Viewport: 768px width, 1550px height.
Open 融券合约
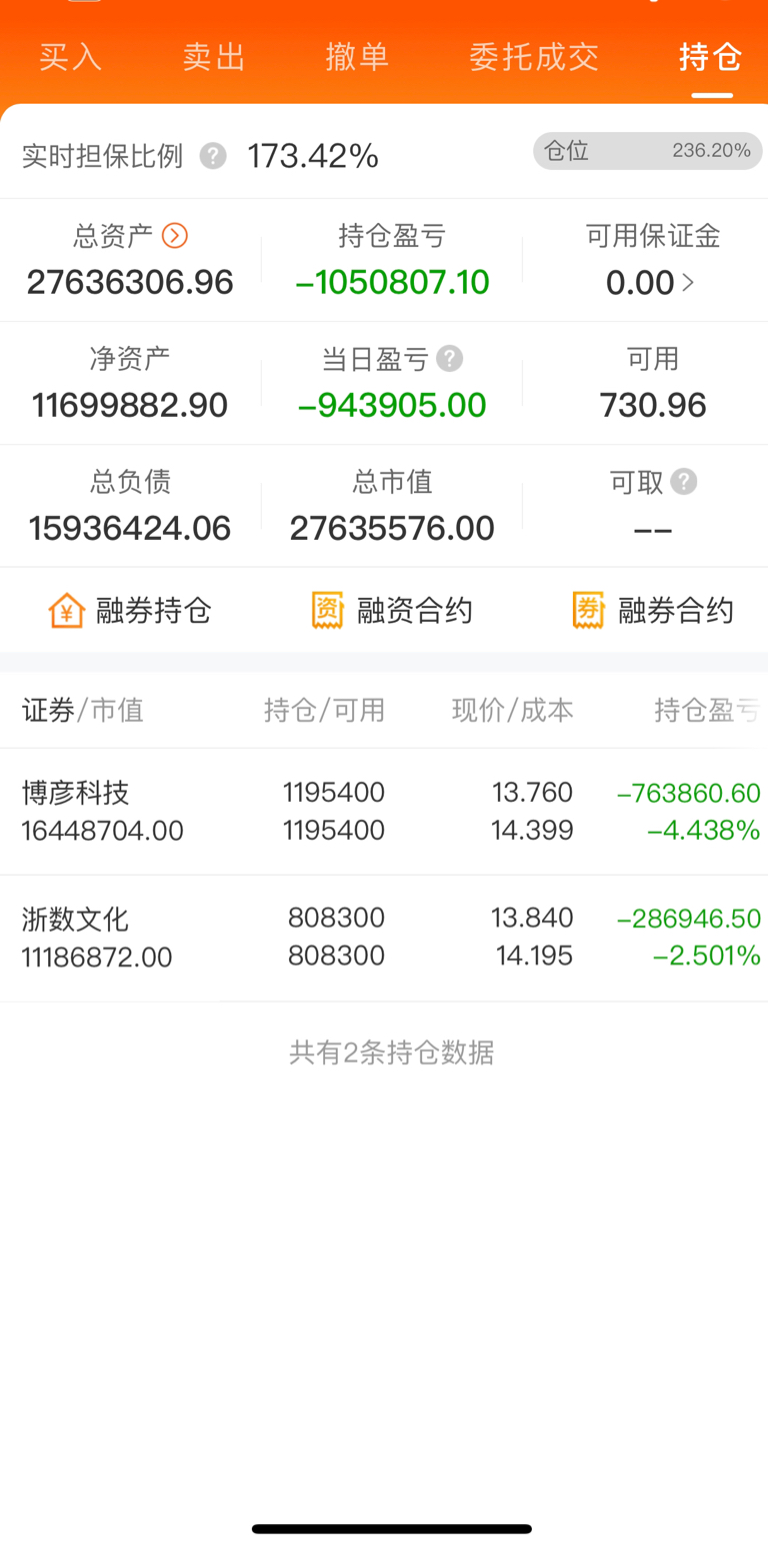tap(653, 610)
